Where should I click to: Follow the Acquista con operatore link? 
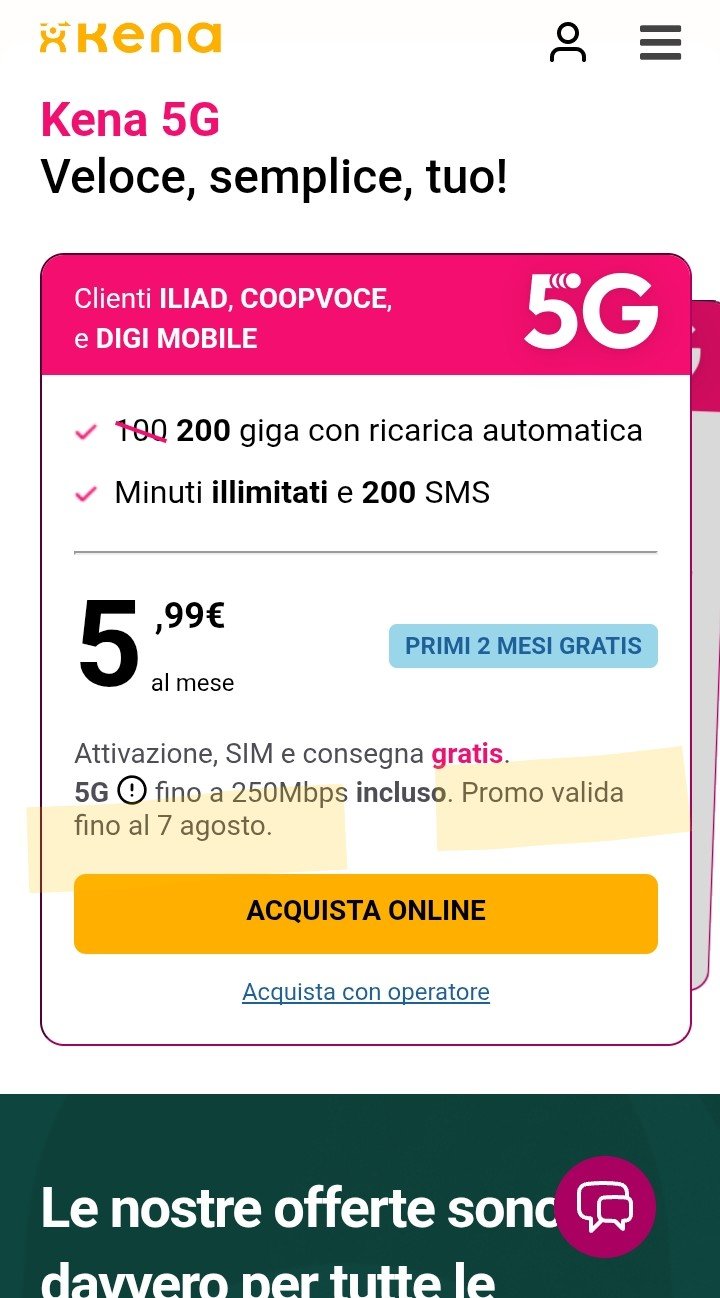click(x=366, y=992)
